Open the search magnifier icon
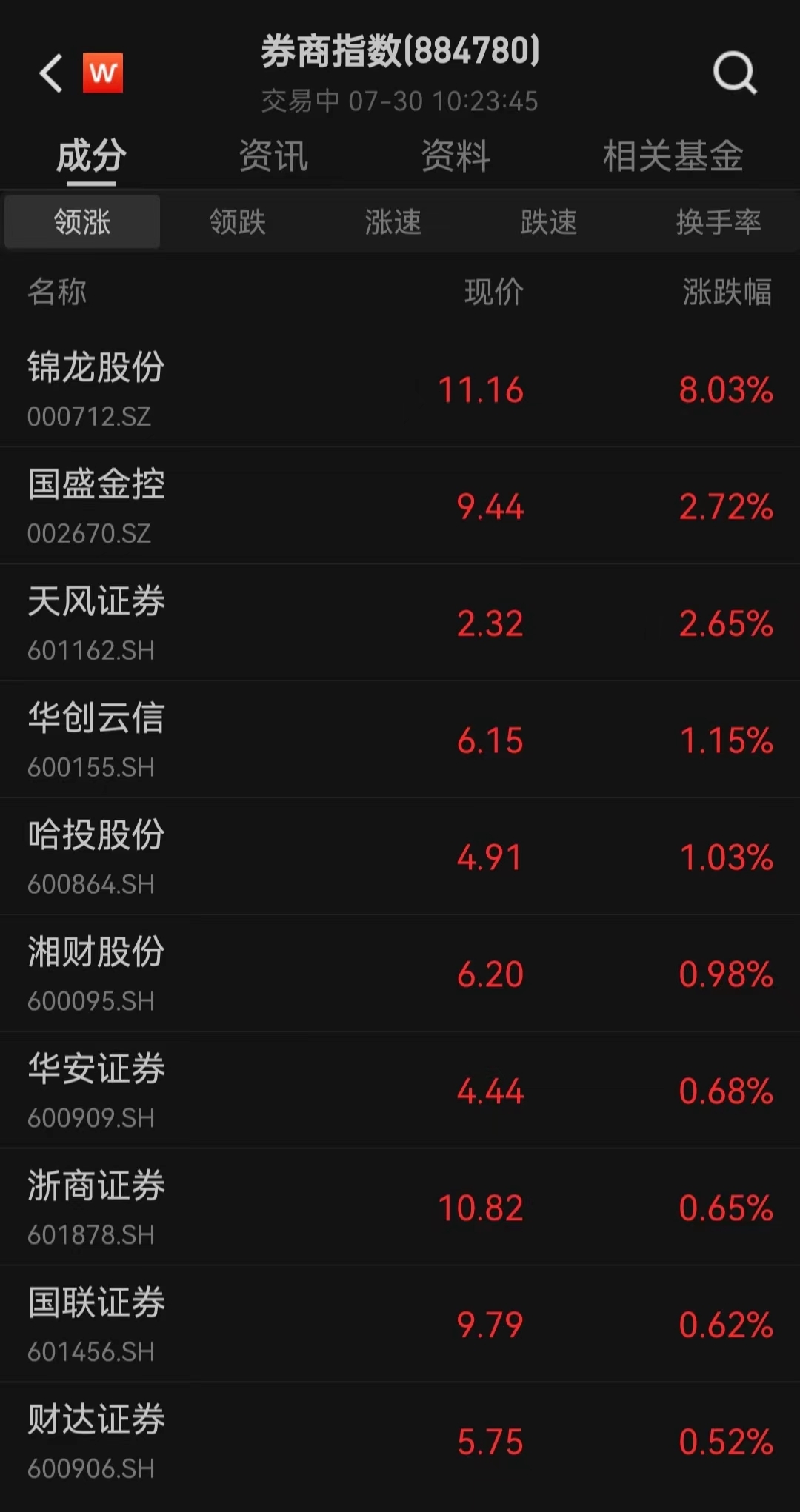The height and width of the screenshot is (1512, 800). (x=734, y=73)
